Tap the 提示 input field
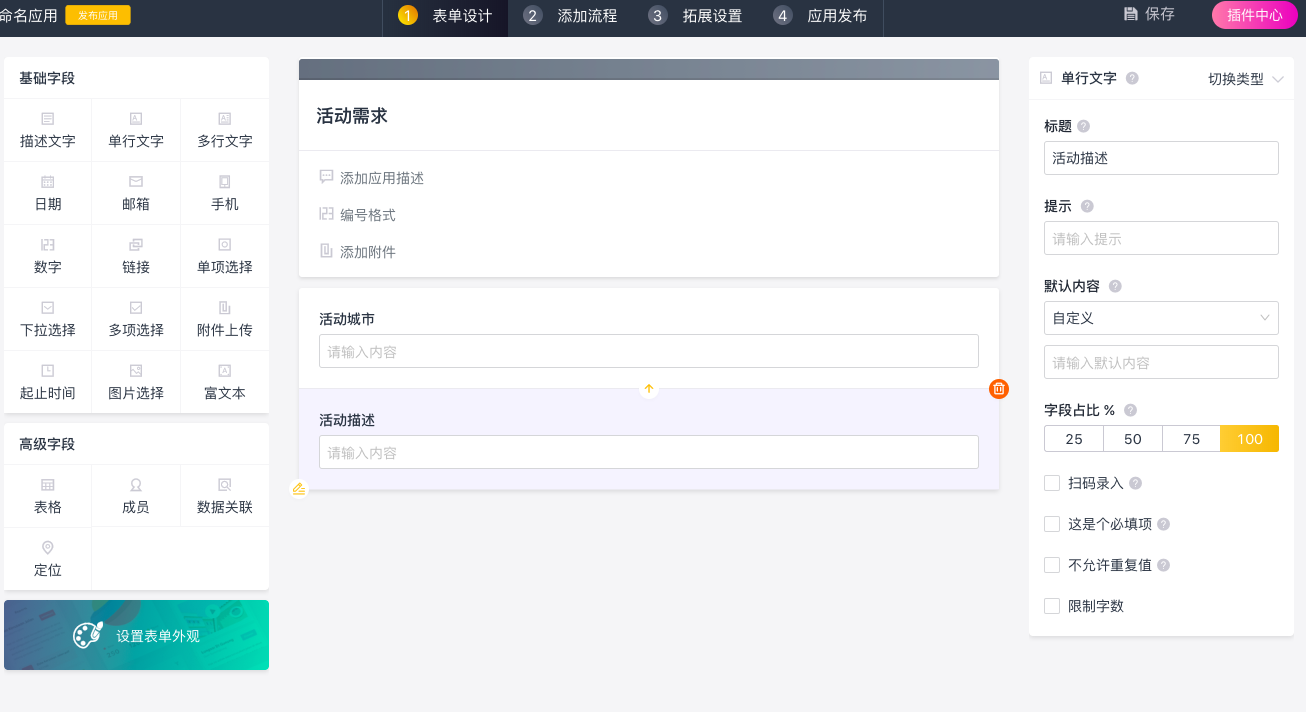1306x712 pixels. pyautogui.click(x=1161, y=238)
